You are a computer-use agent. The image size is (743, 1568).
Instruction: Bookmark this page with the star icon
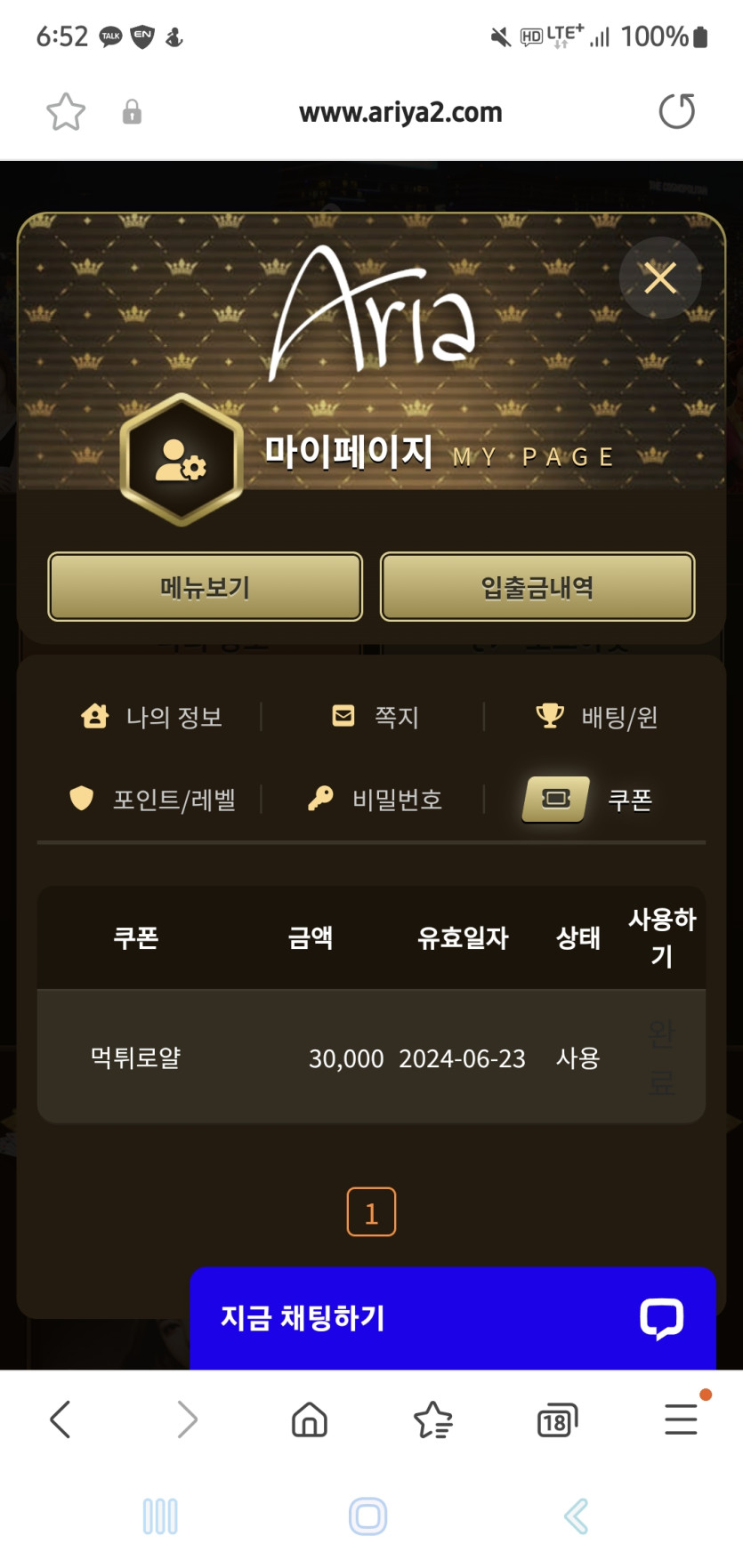pos(66,113)
